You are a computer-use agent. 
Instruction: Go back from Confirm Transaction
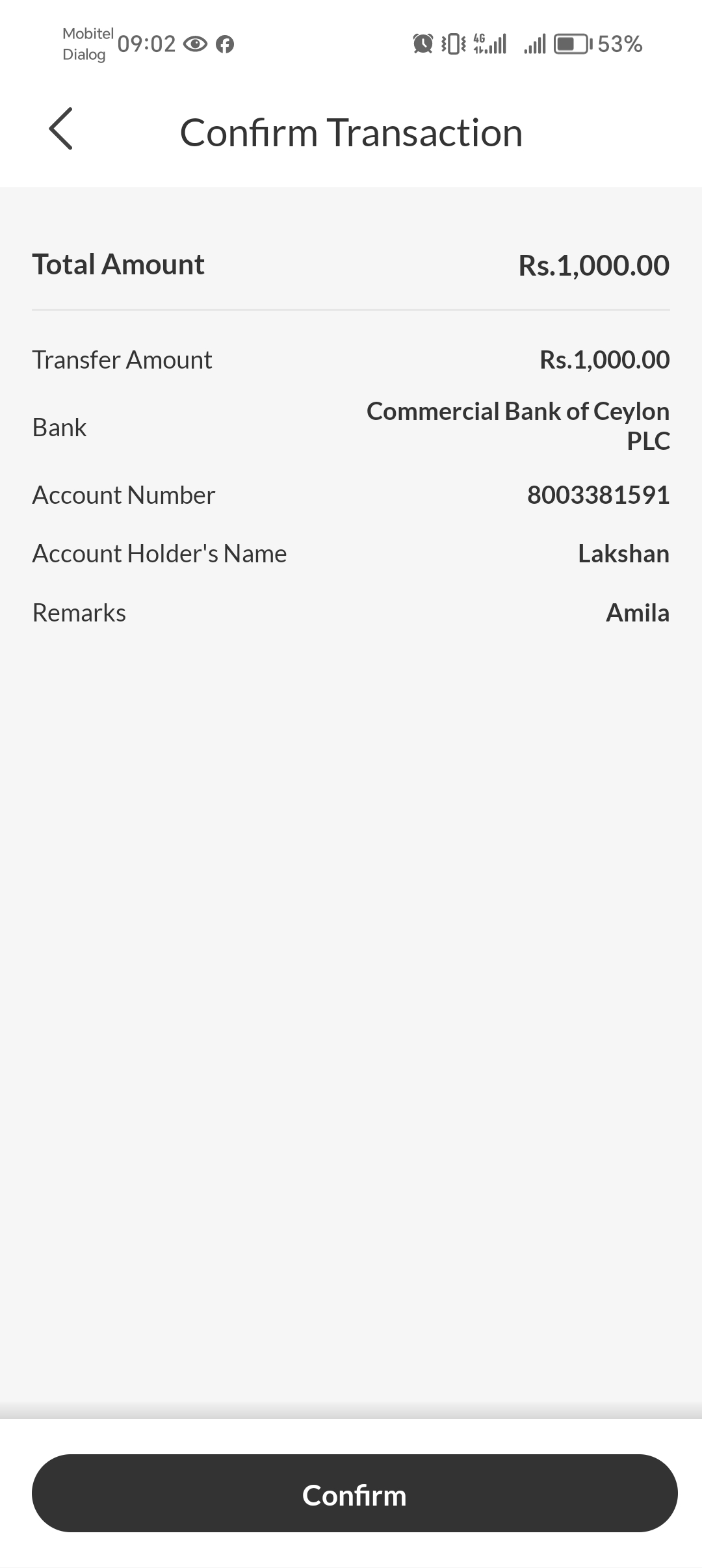(61, 129)
